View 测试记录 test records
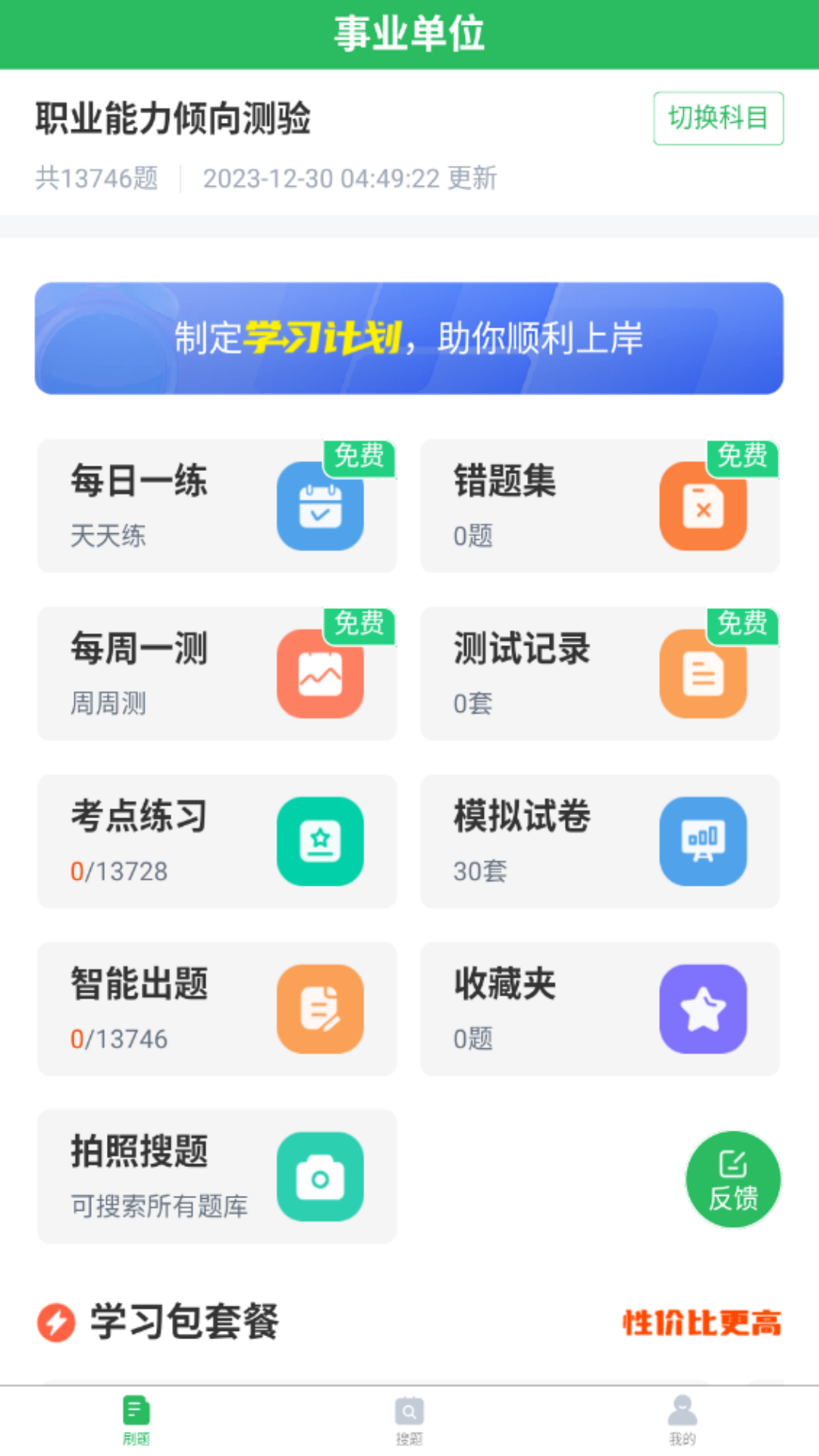This screenshot has width=819, height=1456. (x=599, y=673)
